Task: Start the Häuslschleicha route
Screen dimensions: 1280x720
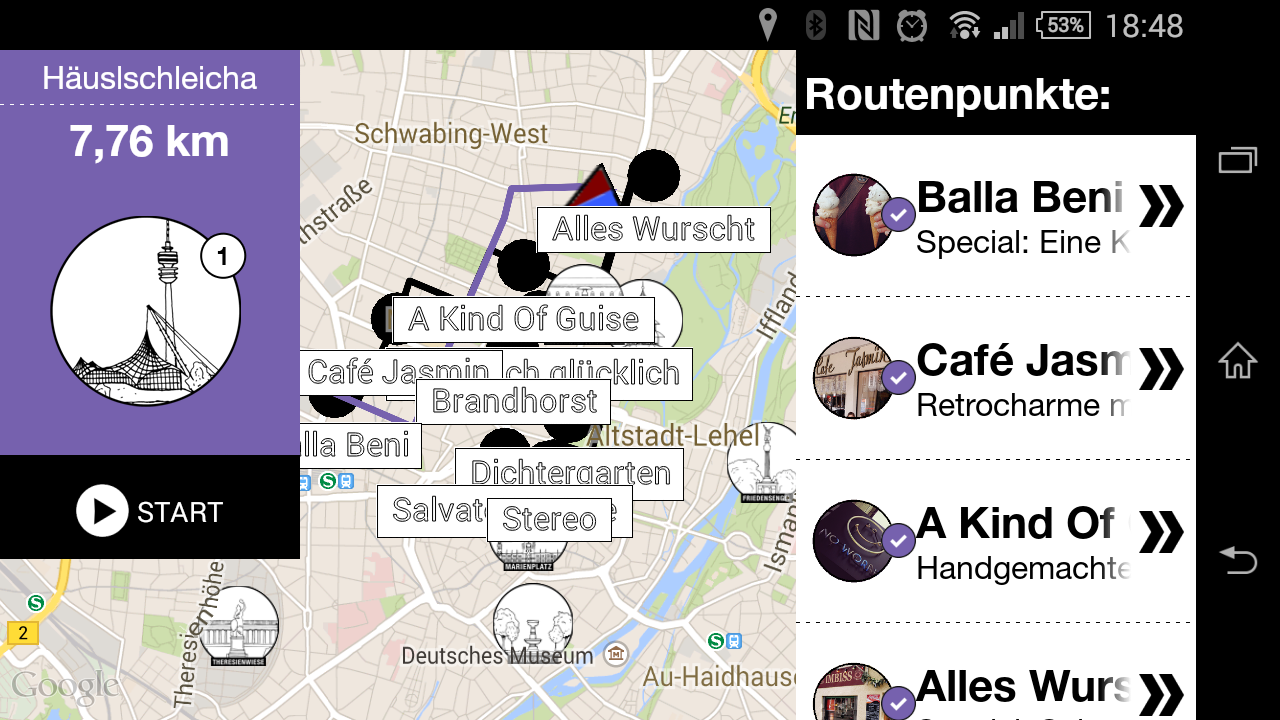Action: 150,511
